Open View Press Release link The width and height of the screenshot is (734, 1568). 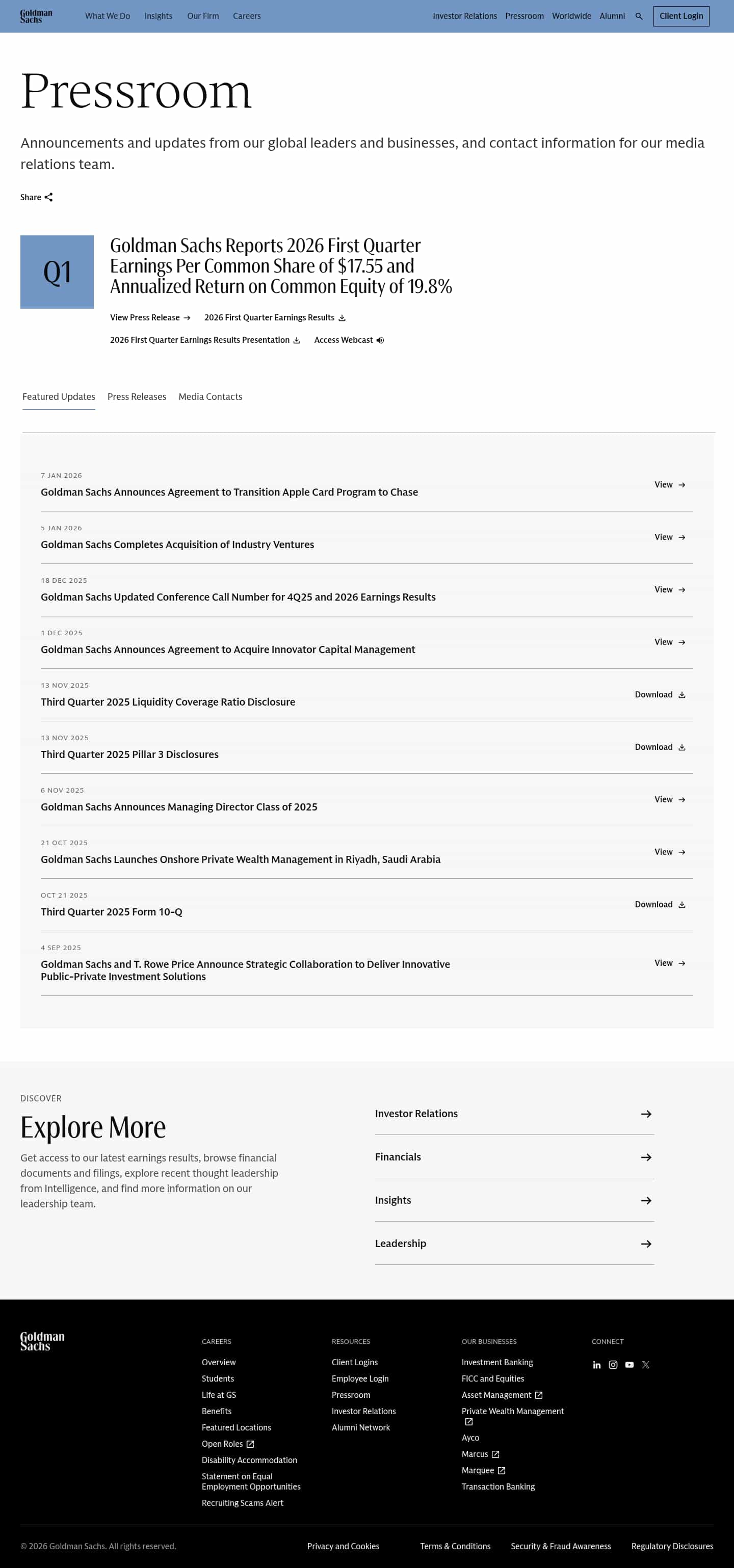click(150, 318)
